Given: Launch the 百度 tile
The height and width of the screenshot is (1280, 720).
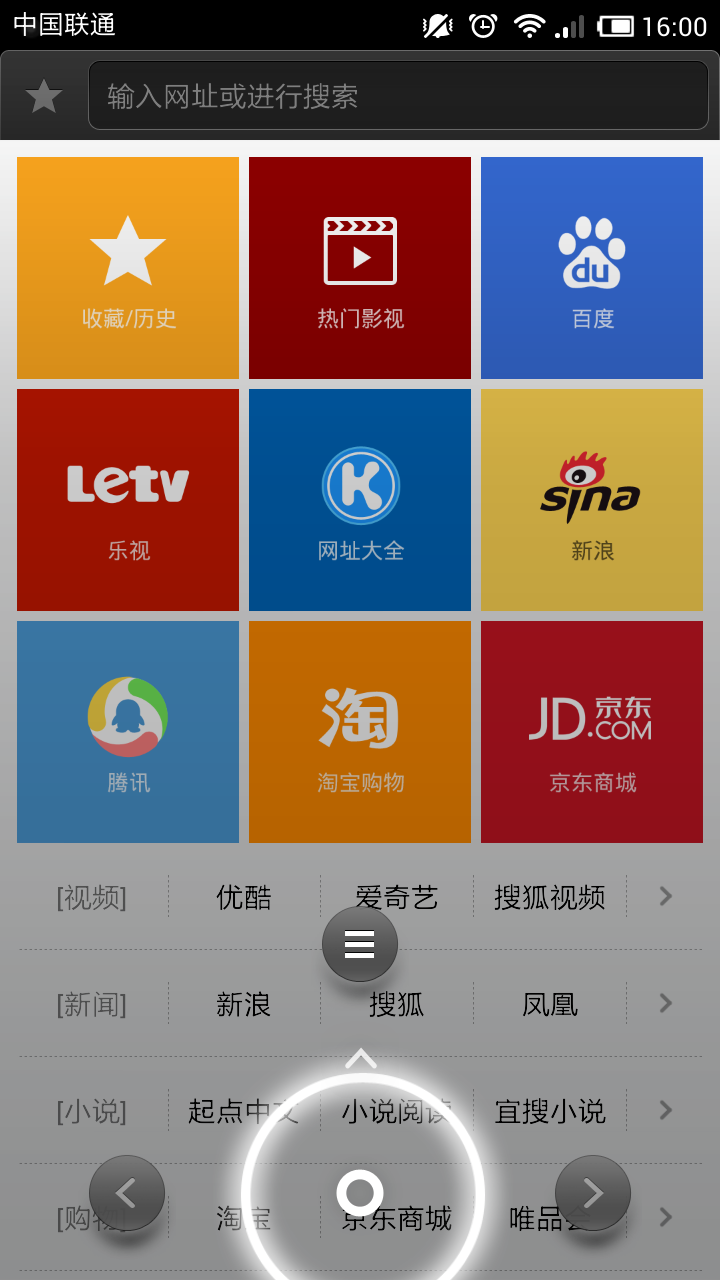Looking at the screenshot, I should [x=592, y=268].
